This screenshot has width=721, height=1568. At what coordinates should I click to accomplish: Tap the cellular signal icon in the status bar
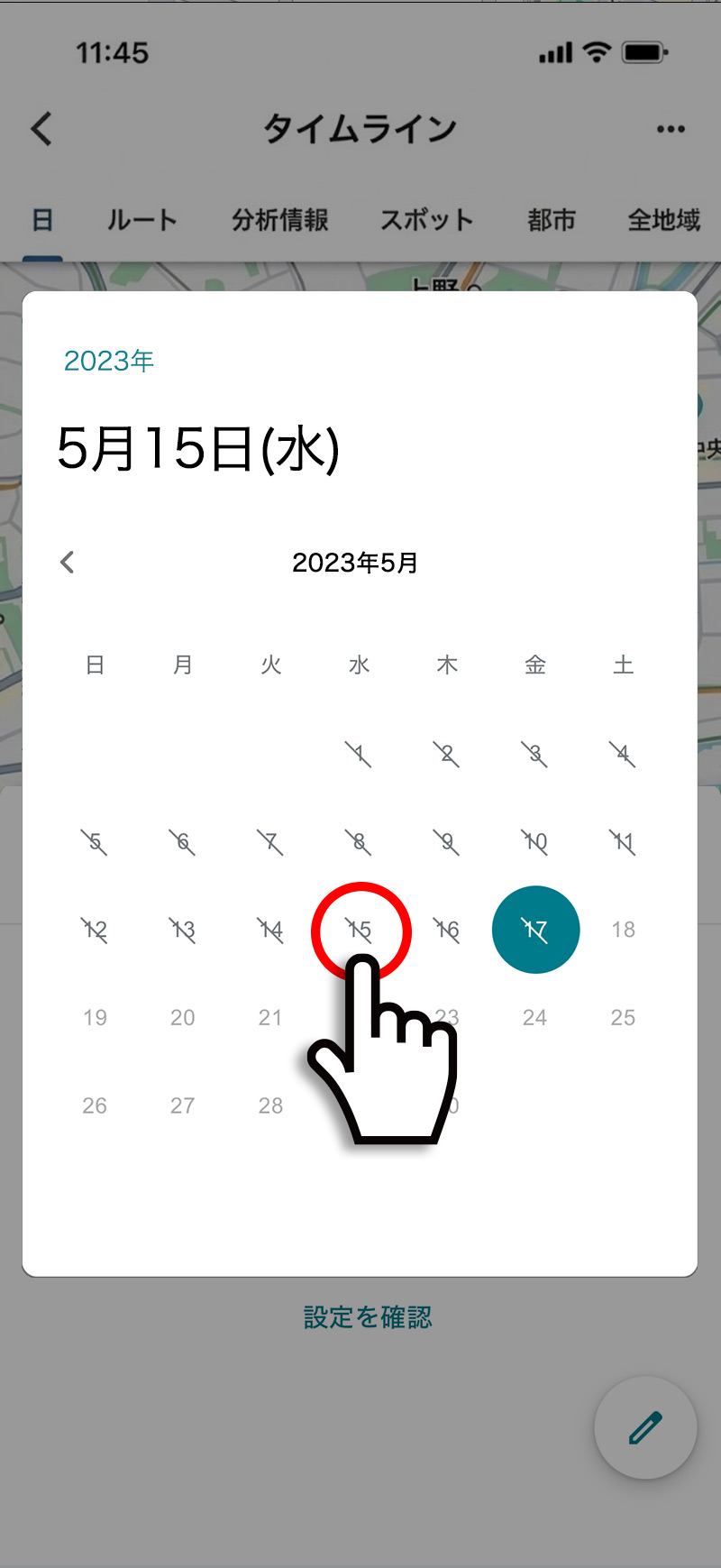click(x=553, y=52)
